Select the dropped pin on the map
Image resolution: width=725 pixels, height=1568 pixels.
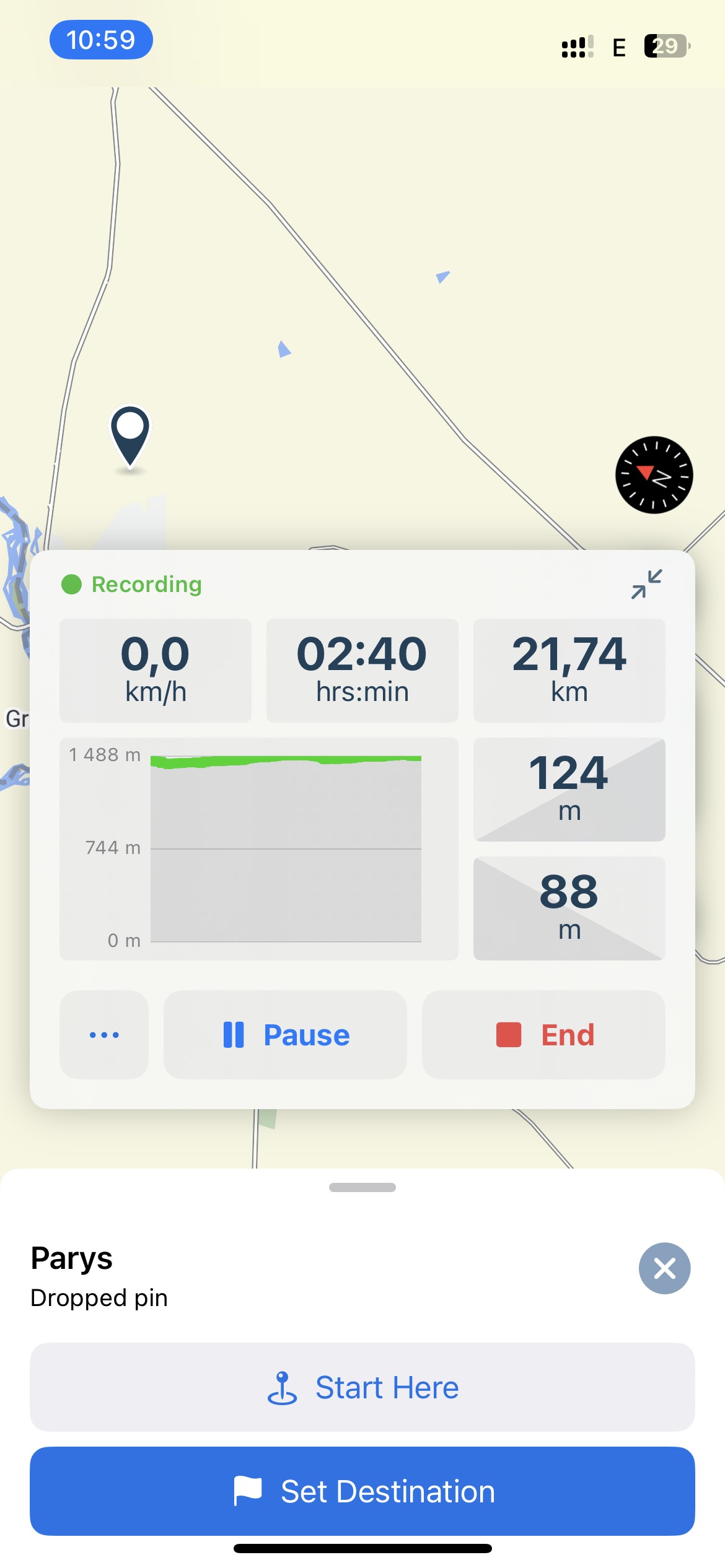(130, 433)
